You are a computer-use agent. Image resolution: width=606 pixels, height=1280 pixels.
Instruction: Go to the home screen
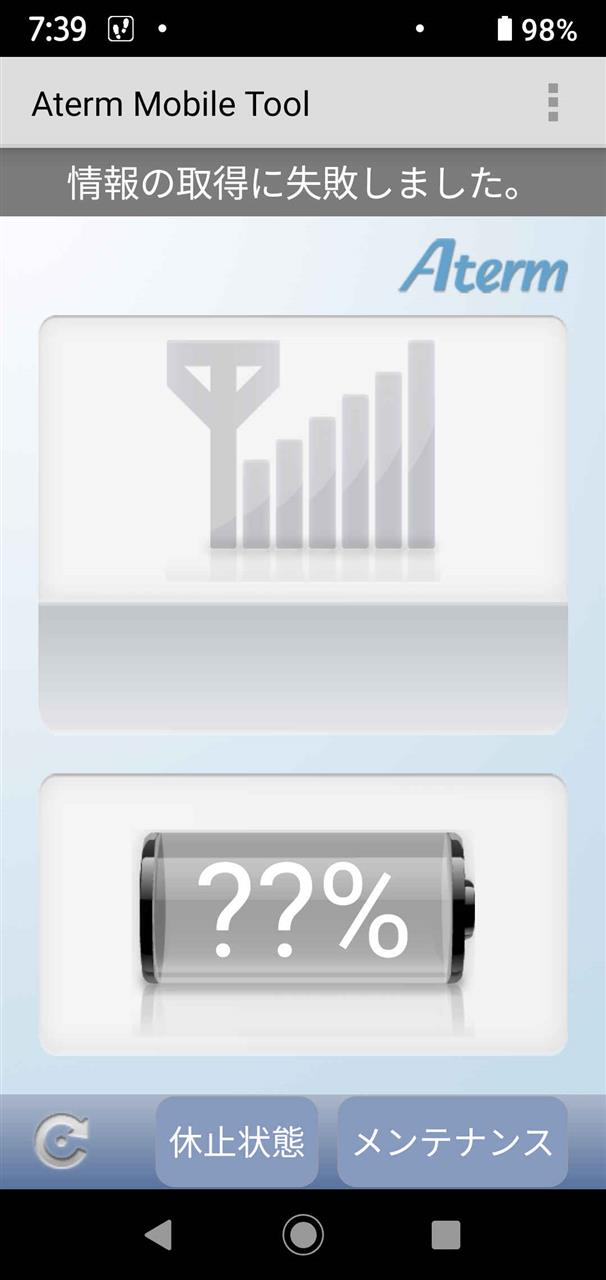click(303, 1235)
